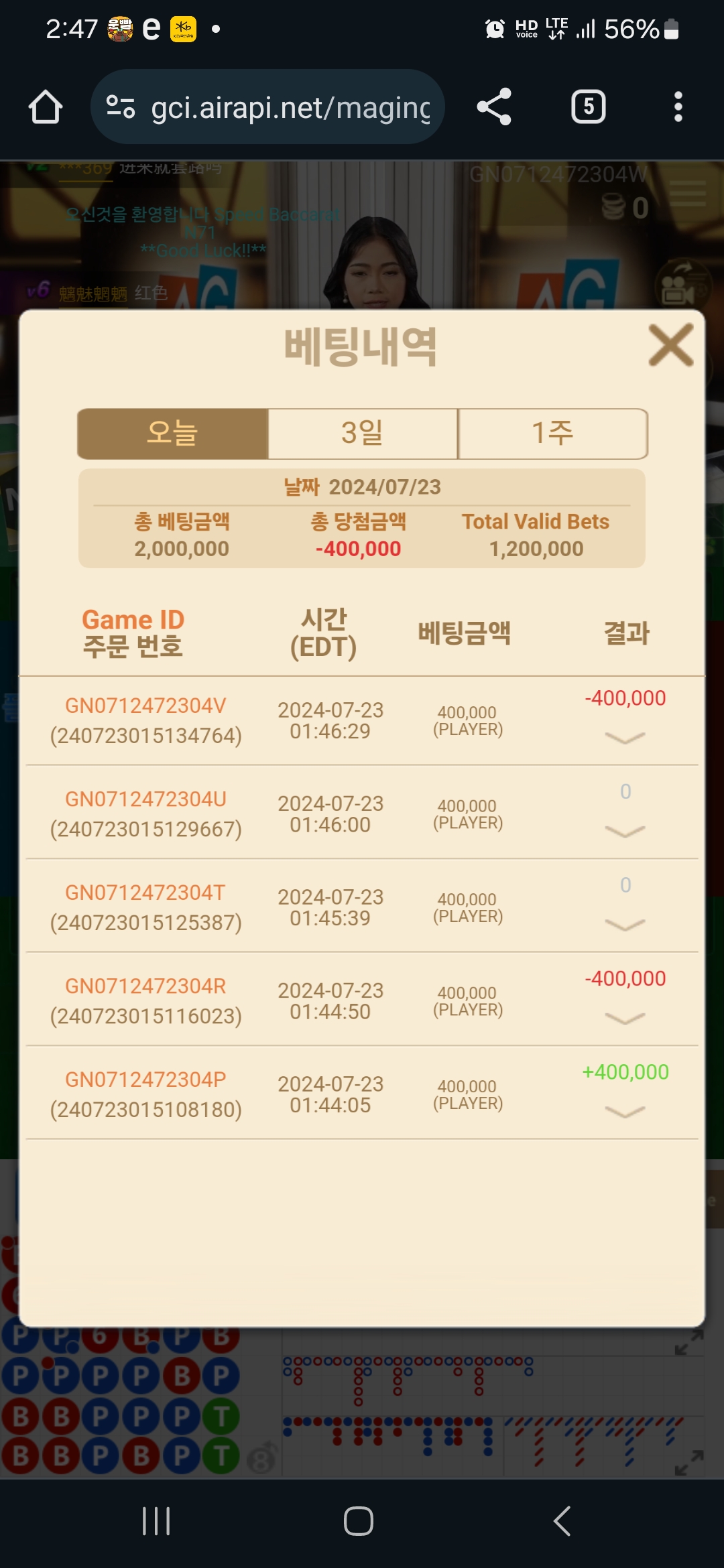Switch to the 오늘 tab
The width and height of the screenshot is (724, 1568).
point(173,434)
